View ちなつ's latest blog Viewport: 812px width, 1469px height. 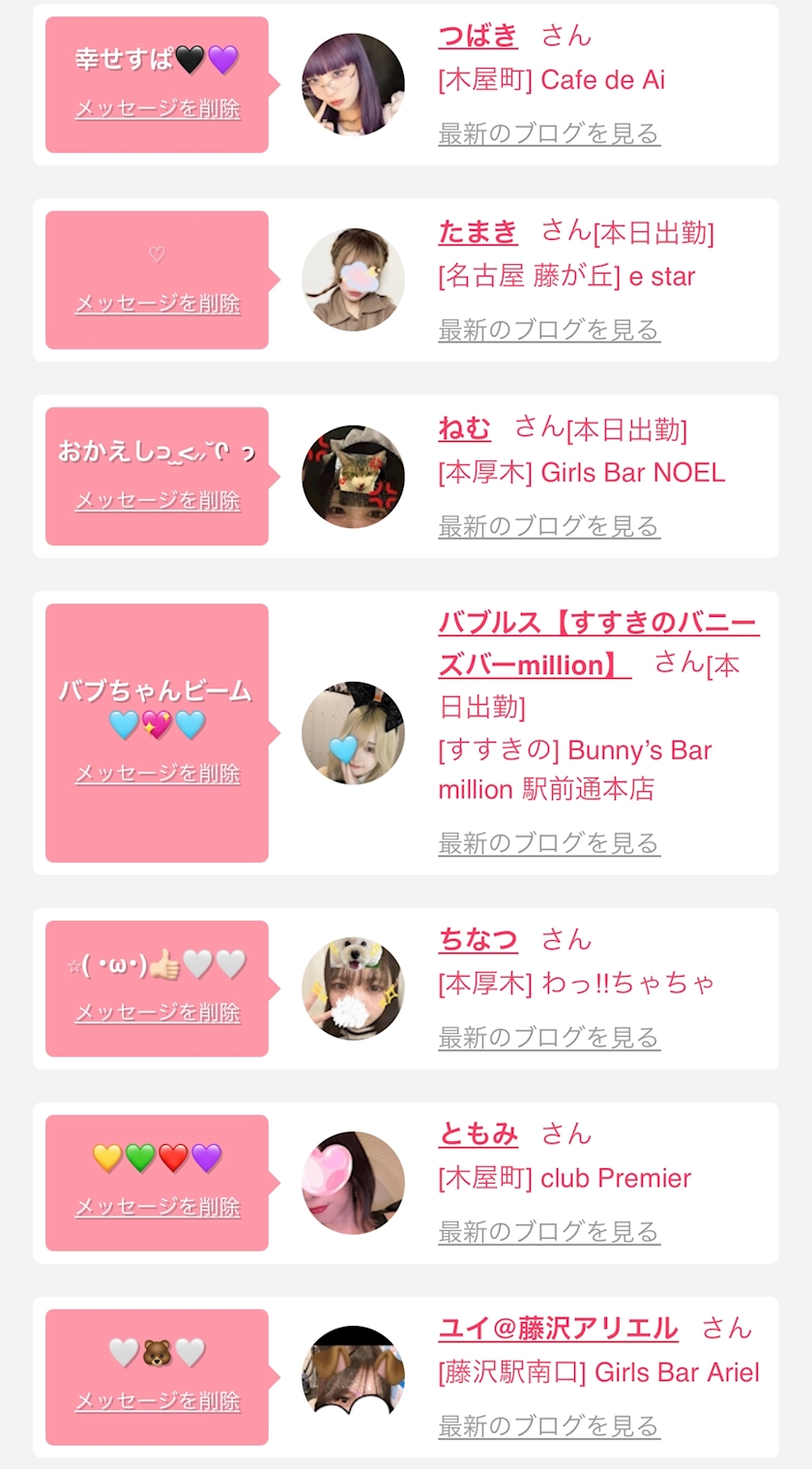tap(549, 1038)
